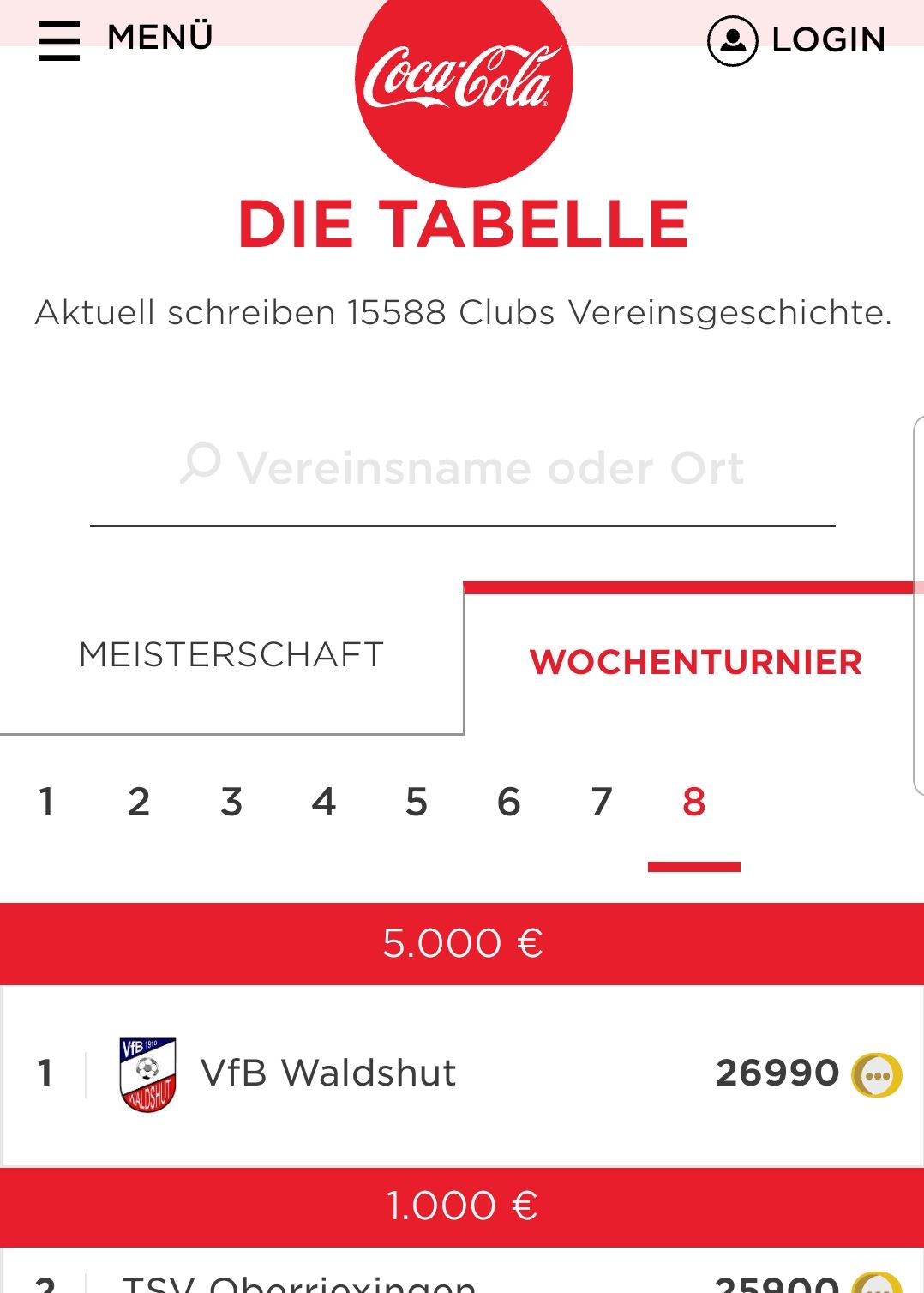View week 5 standings

[x=417, y=803]
